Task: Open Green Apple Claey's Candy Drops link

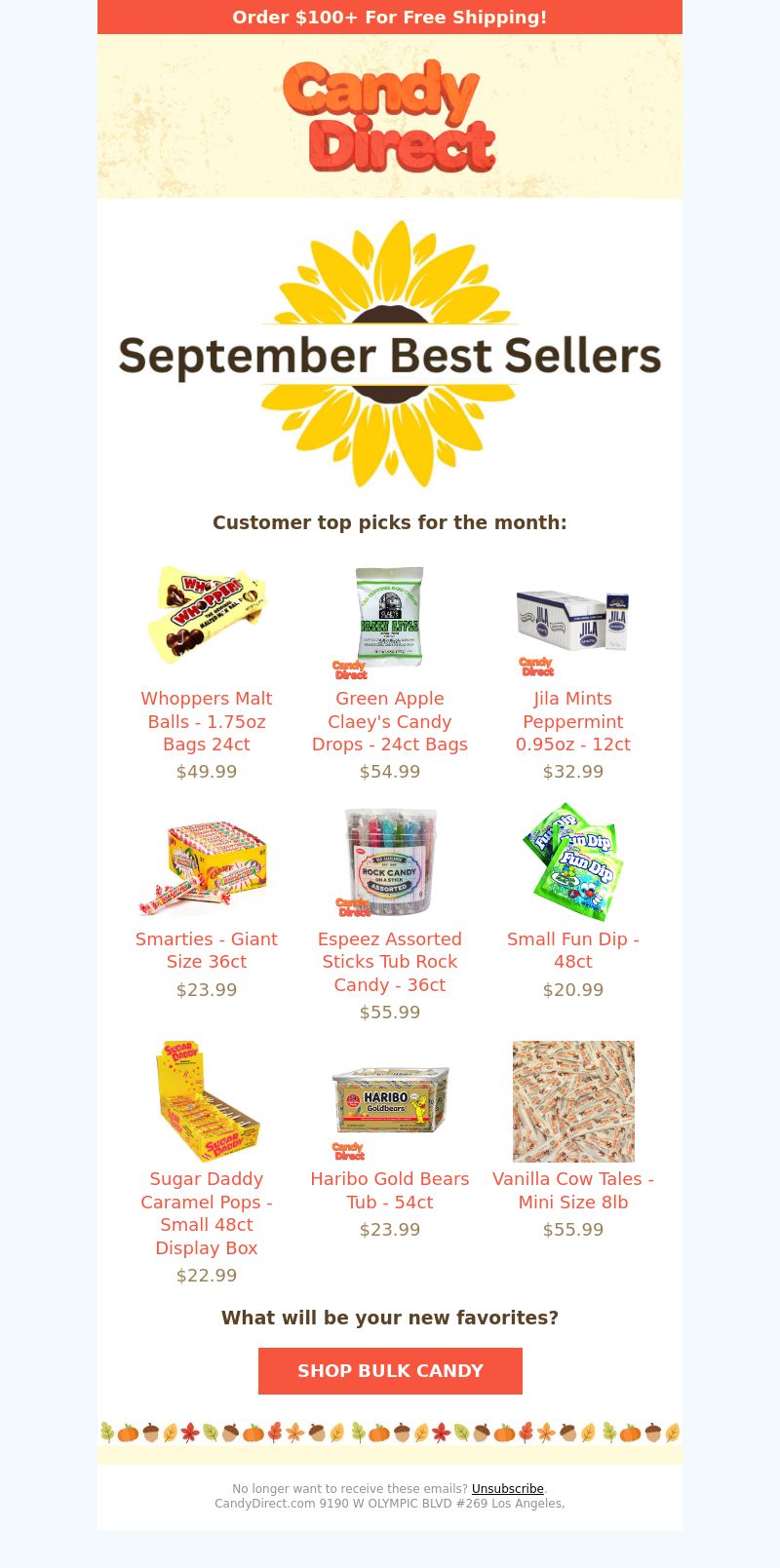Action: 390,721
